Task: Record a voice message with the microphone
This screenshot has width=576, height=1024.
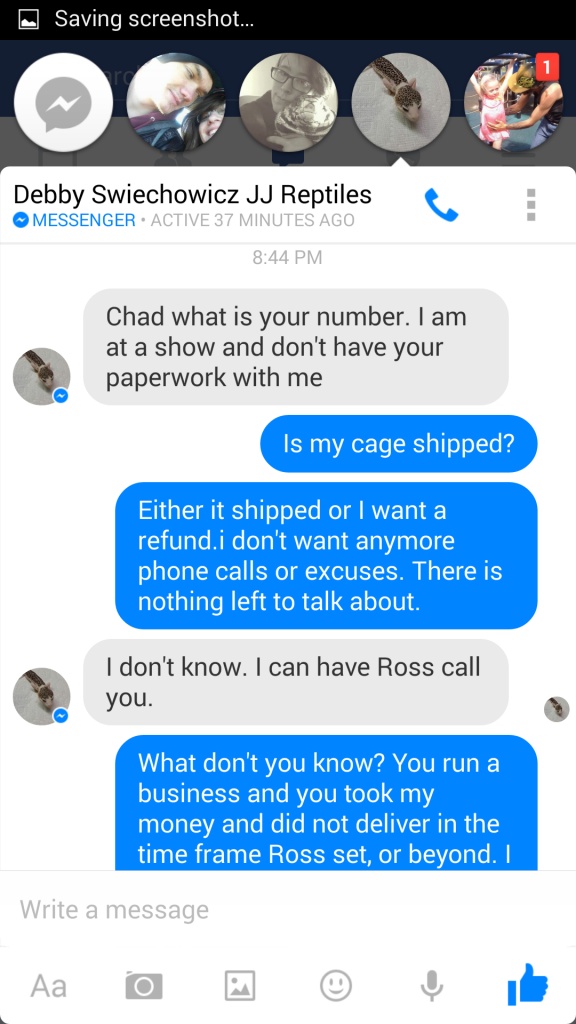Action: [431, 985]
